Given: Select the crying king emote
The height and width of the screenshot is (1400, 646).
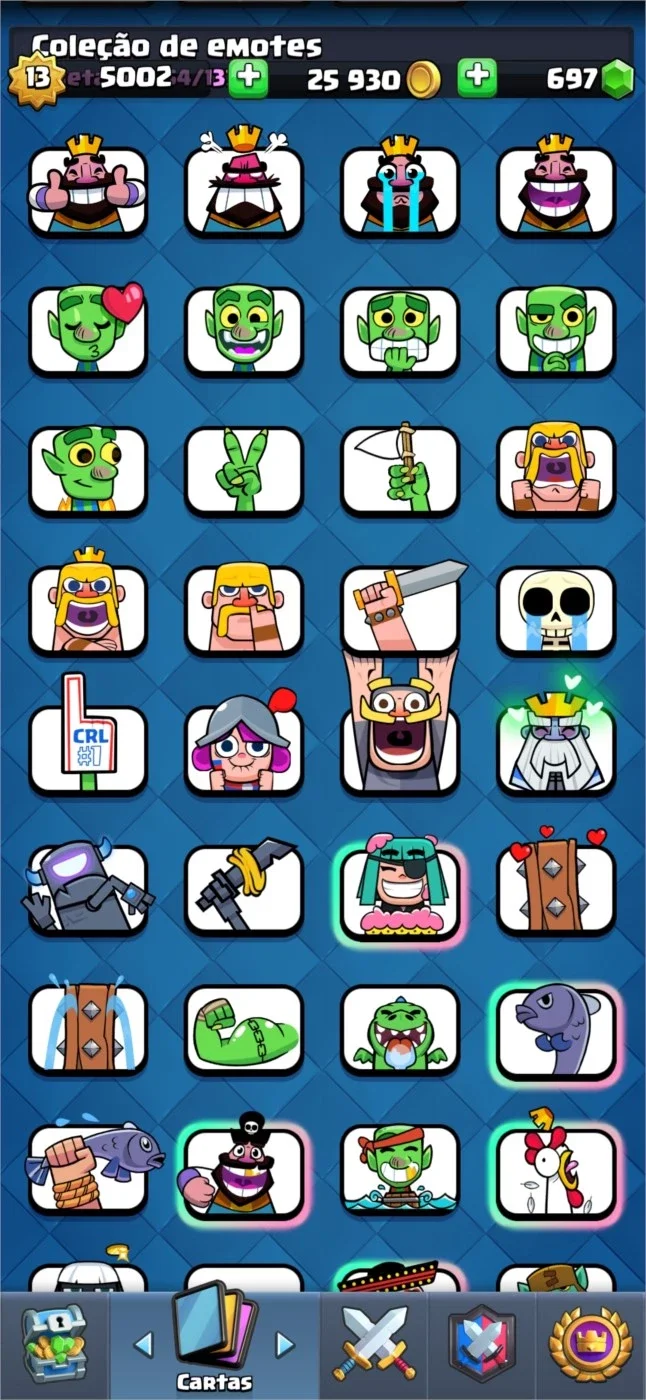Looking at the screenshot, I should (x=400, y=188).
